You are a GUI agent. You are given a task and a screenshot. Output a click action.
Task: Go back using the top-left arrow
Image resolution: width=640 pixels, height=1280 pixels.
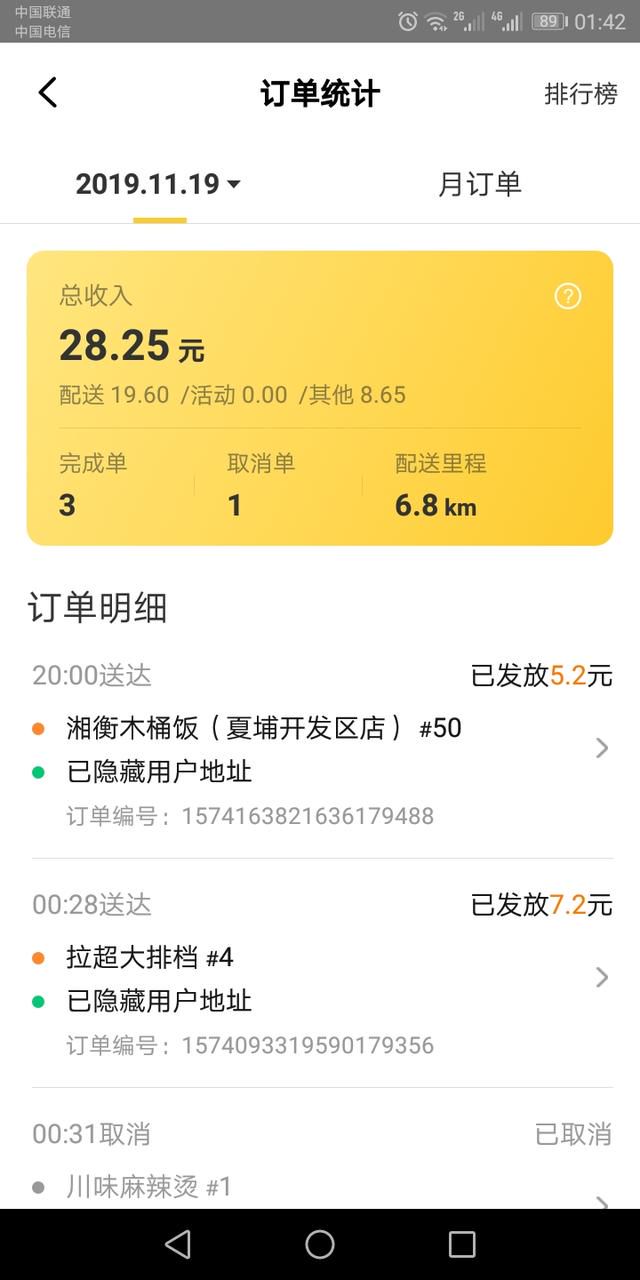pos(47,93)
